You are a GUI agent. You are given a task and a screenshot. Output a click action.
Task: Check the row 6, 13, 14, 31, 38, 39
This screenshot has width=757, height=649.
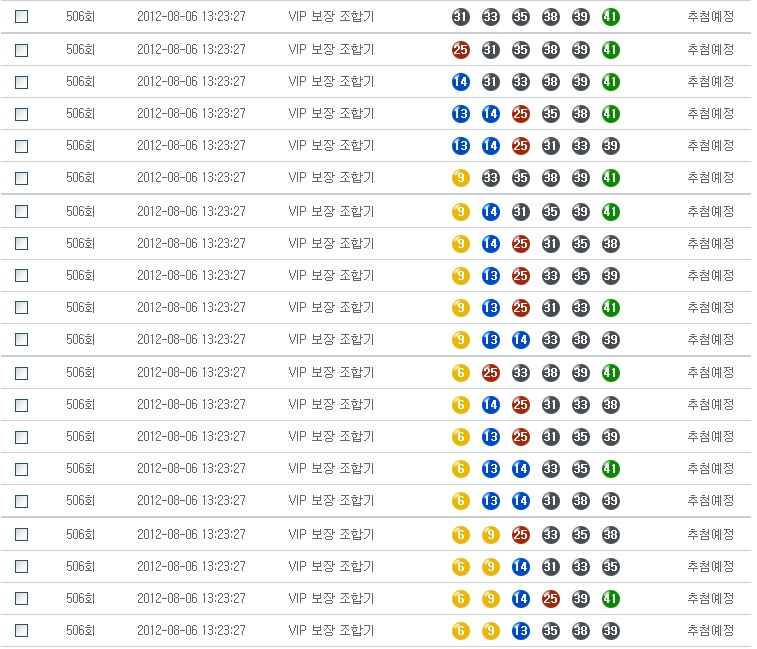pos(22,500)
